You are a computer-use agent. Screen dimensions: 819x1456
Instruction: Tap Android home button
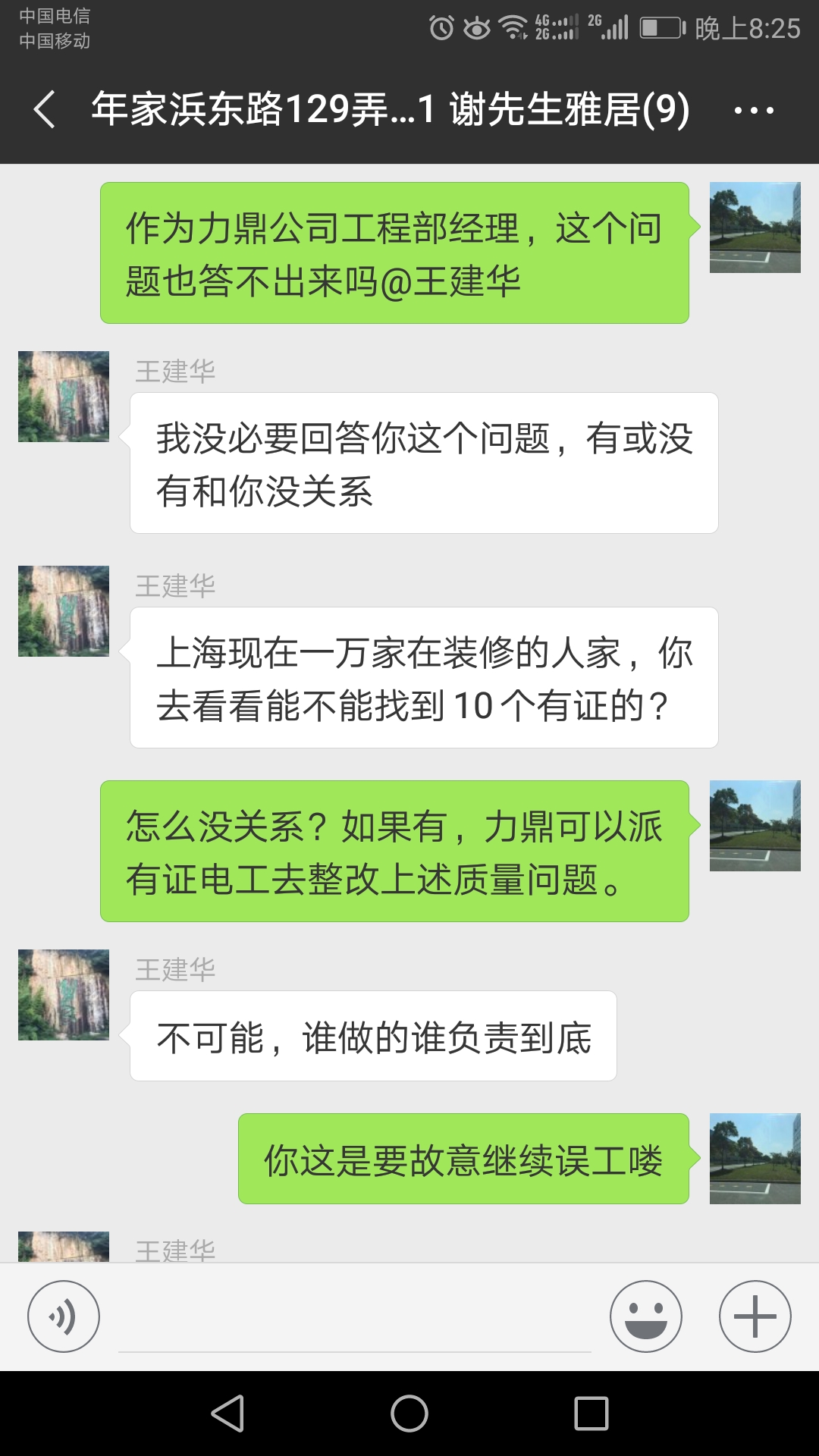pos(409,1414)
